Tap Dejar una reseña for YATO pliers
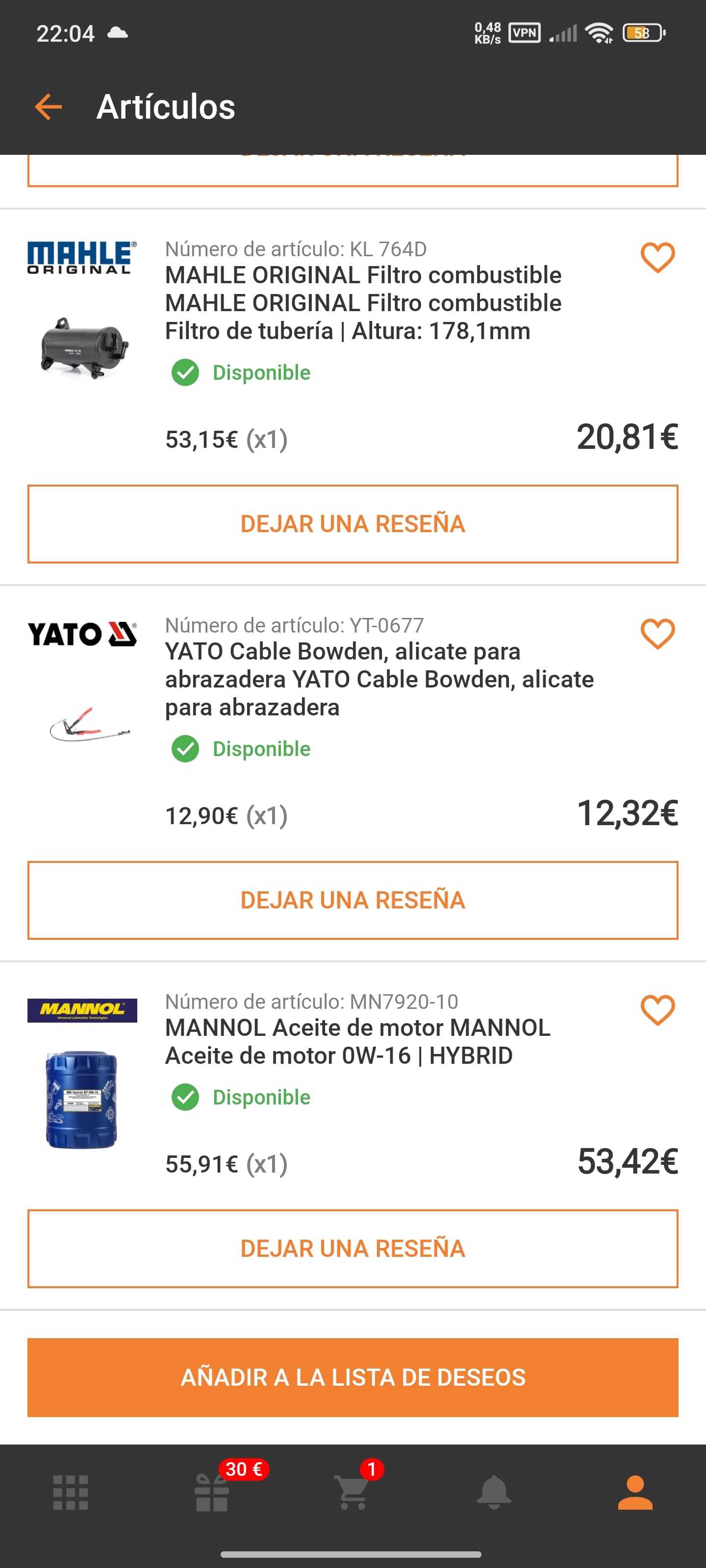This screenshot has height=1568, width=706. 353,900
